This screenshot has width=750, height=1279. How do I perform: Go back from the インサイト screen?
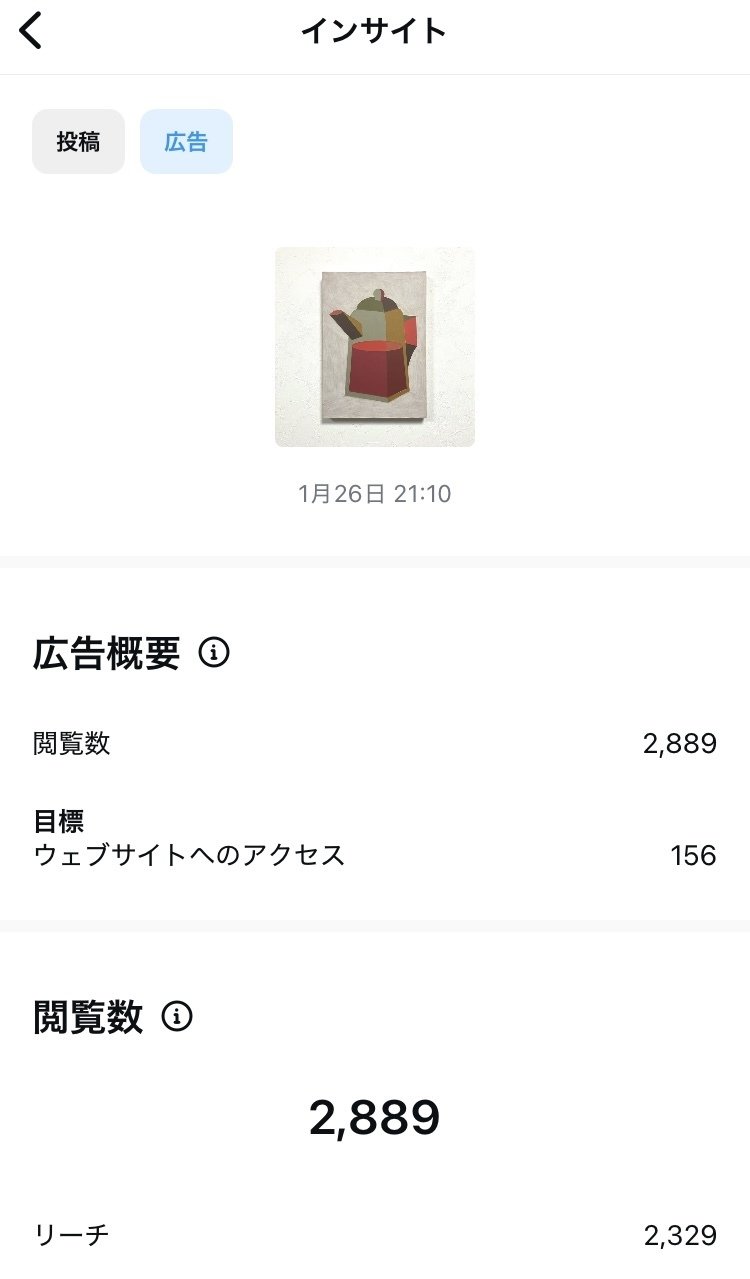[x=32, y=31]
